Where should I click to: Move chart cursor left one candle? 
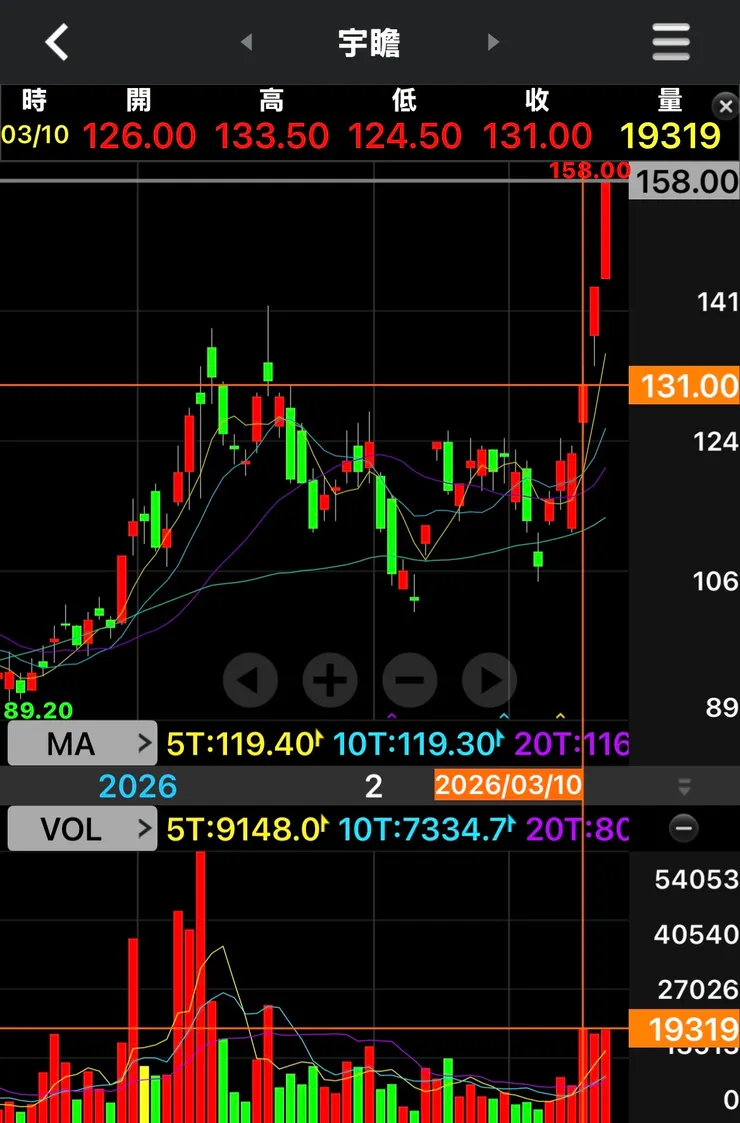(x=250, y=681)
